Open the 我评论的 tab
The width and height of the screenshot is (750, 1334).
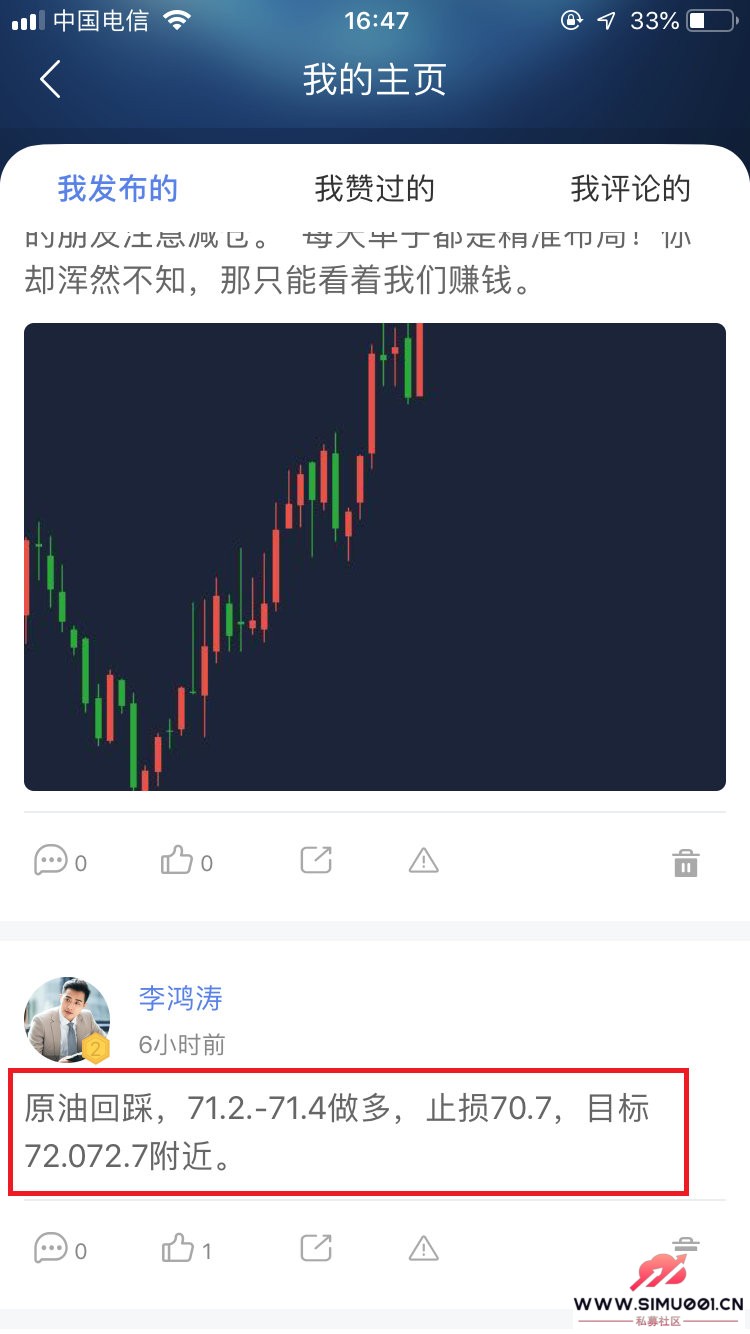(x=630, y=188)
